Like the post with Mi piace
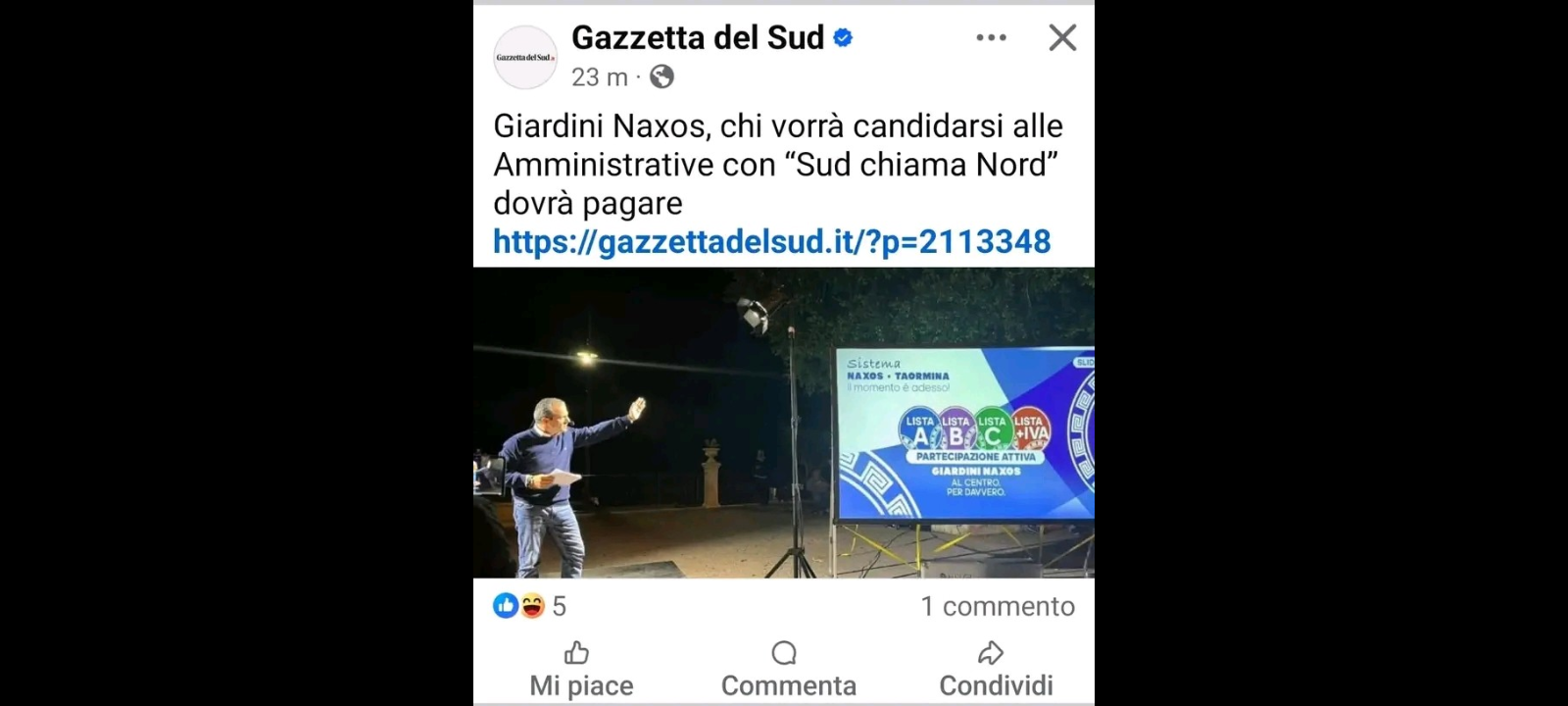Screen dimensions: 1568x706 (580, 669)
